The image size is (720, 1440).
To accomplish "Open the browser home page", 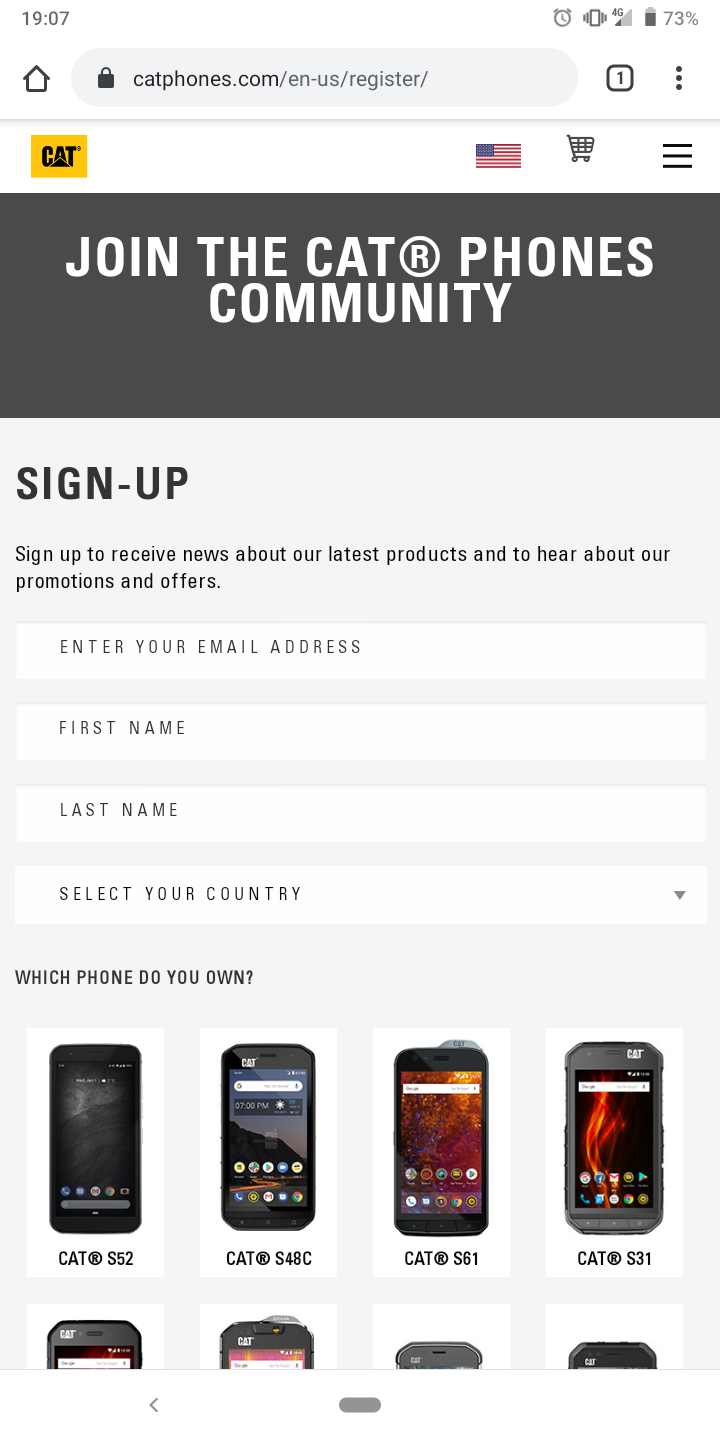I will pyautogui.click(x=36, y=79).
